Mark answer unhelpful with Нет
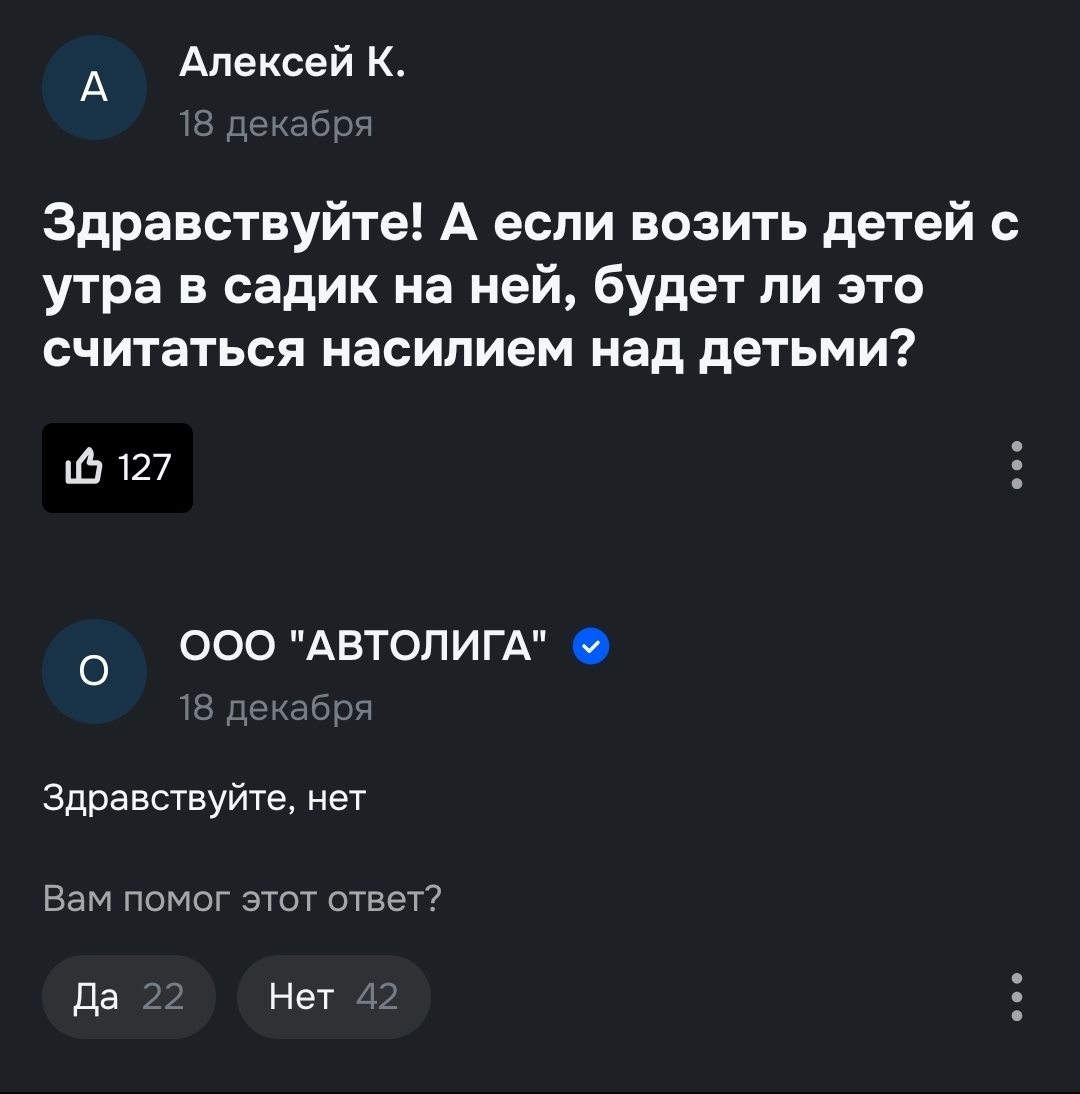The image size is (1080, 1094). (333, 996)
